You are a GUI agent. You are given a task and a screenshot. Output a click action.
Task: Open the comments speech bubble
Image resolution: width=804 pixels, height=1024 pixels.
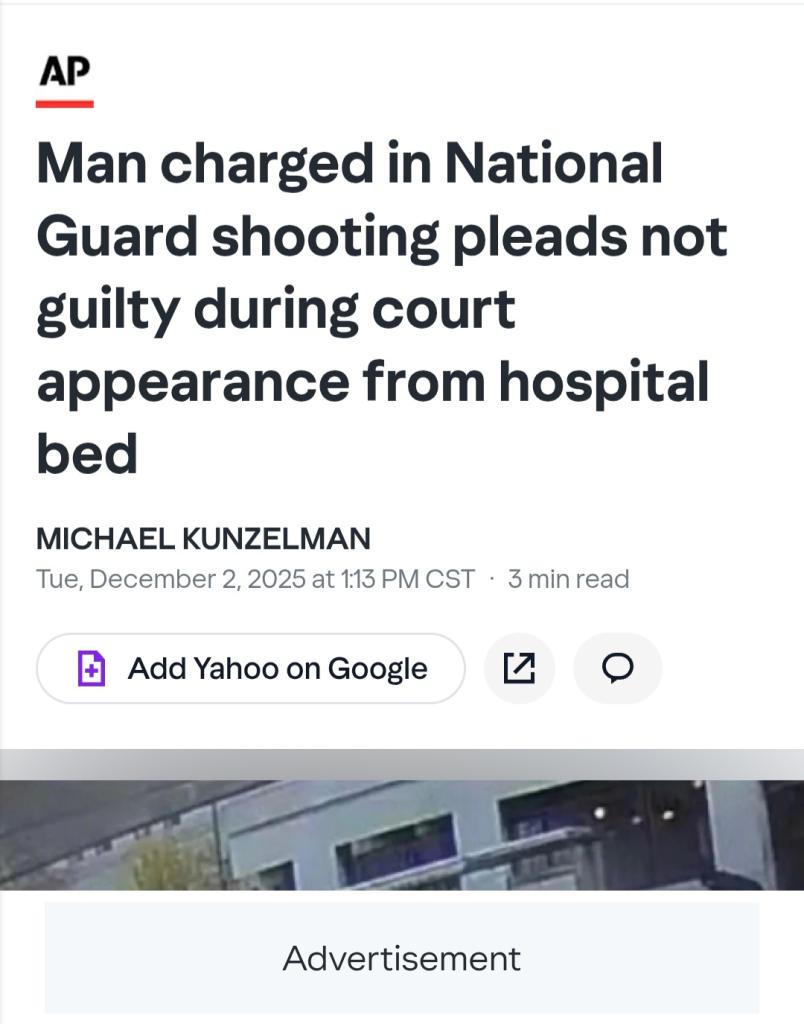click(617, 668)
